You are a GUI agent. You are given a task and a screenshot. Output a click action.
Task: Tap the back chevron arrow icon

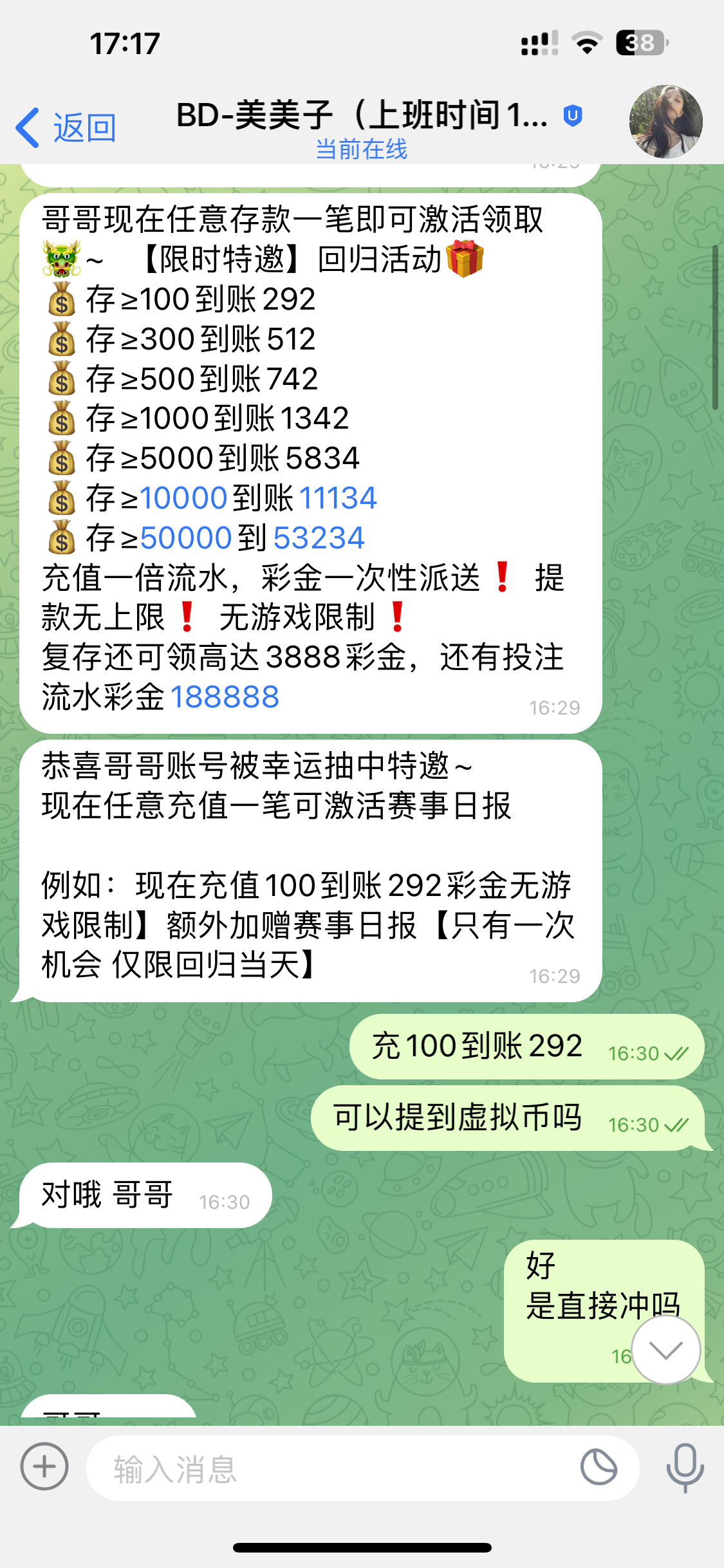tap(27, 126)
